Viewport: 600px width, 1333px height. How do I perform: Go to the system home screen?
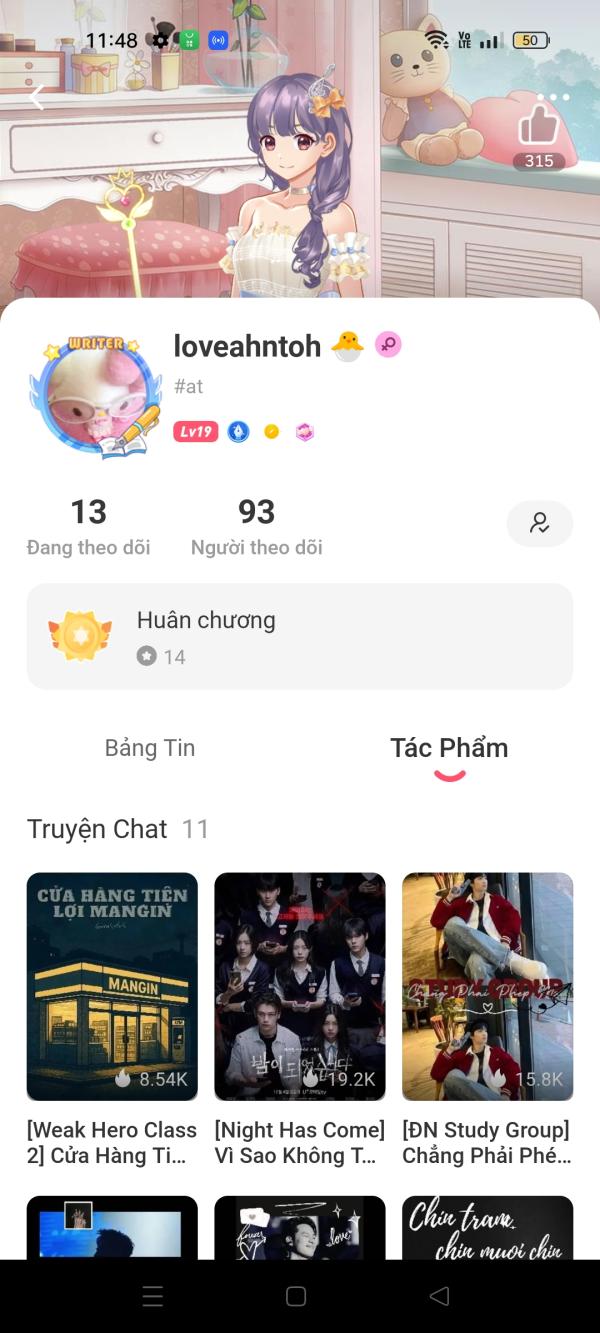pyautogui.click(x=296, y=1296)
